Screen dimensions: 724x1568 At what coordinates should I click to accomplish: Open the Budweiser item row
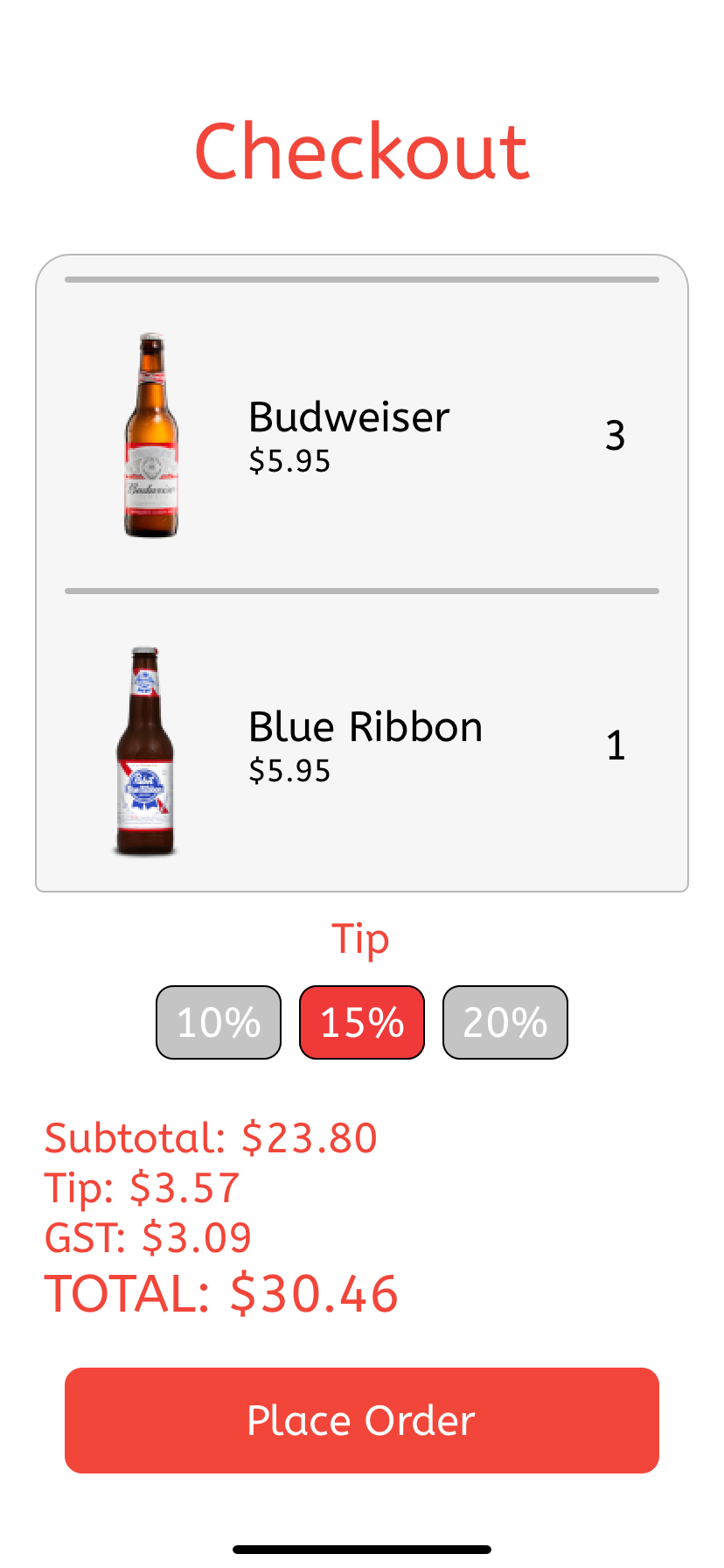click(362, 436)
